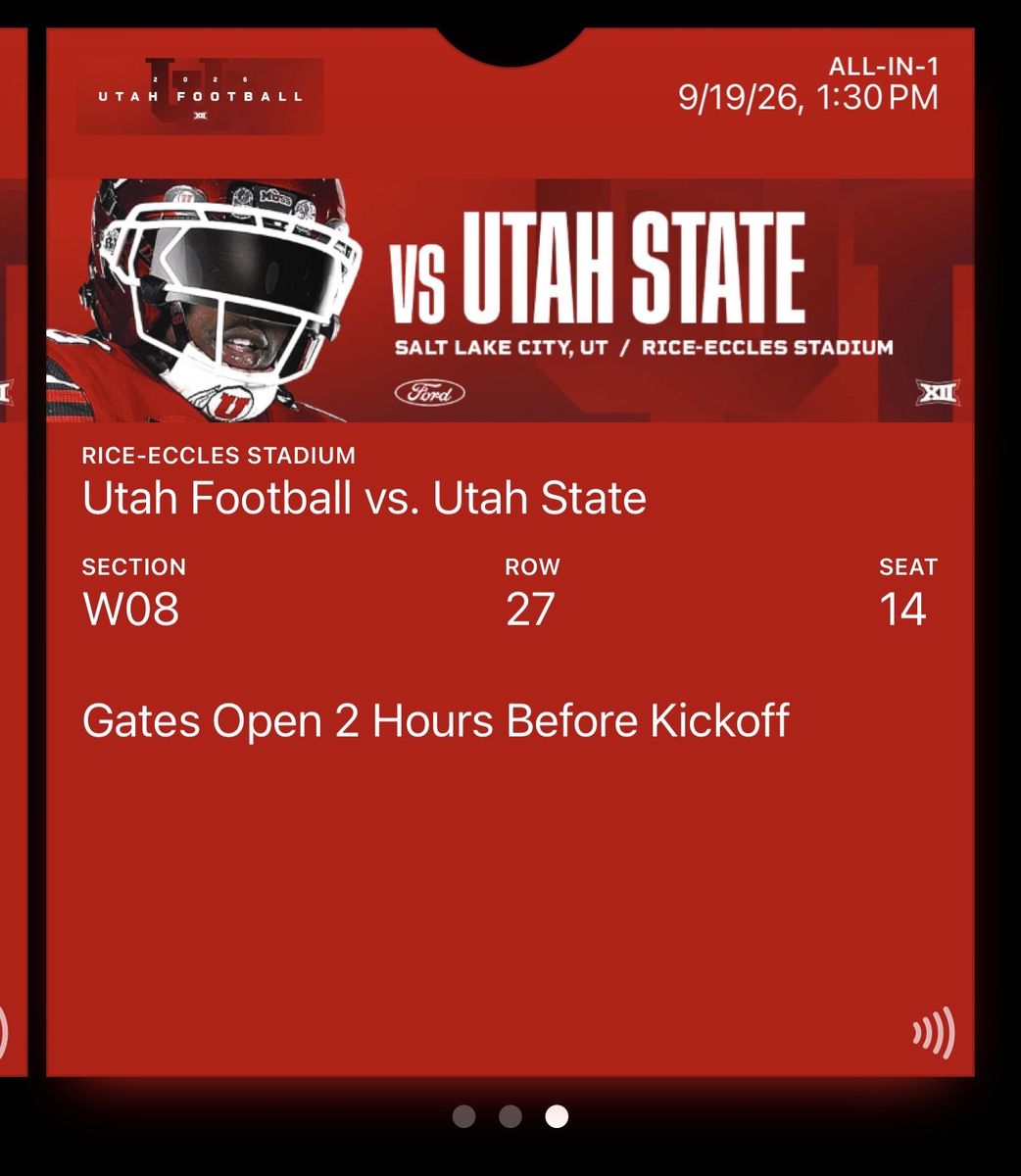Open the Utah Football vs. Utah State pass
Viewport: 1021px width, 1176px height.
(x=510, y=552)
